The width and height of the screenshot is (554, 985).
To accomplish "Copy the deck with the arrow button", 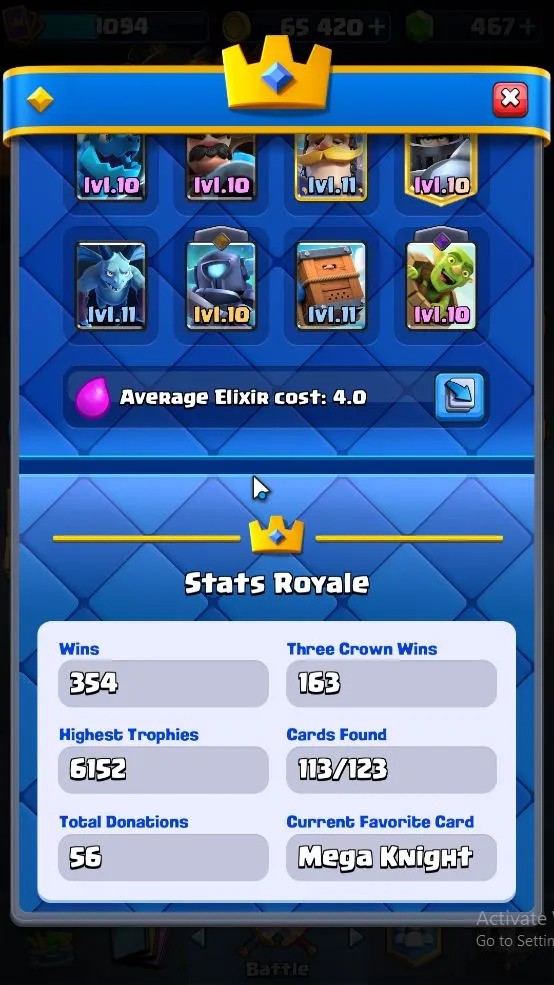I will (460, 397).
